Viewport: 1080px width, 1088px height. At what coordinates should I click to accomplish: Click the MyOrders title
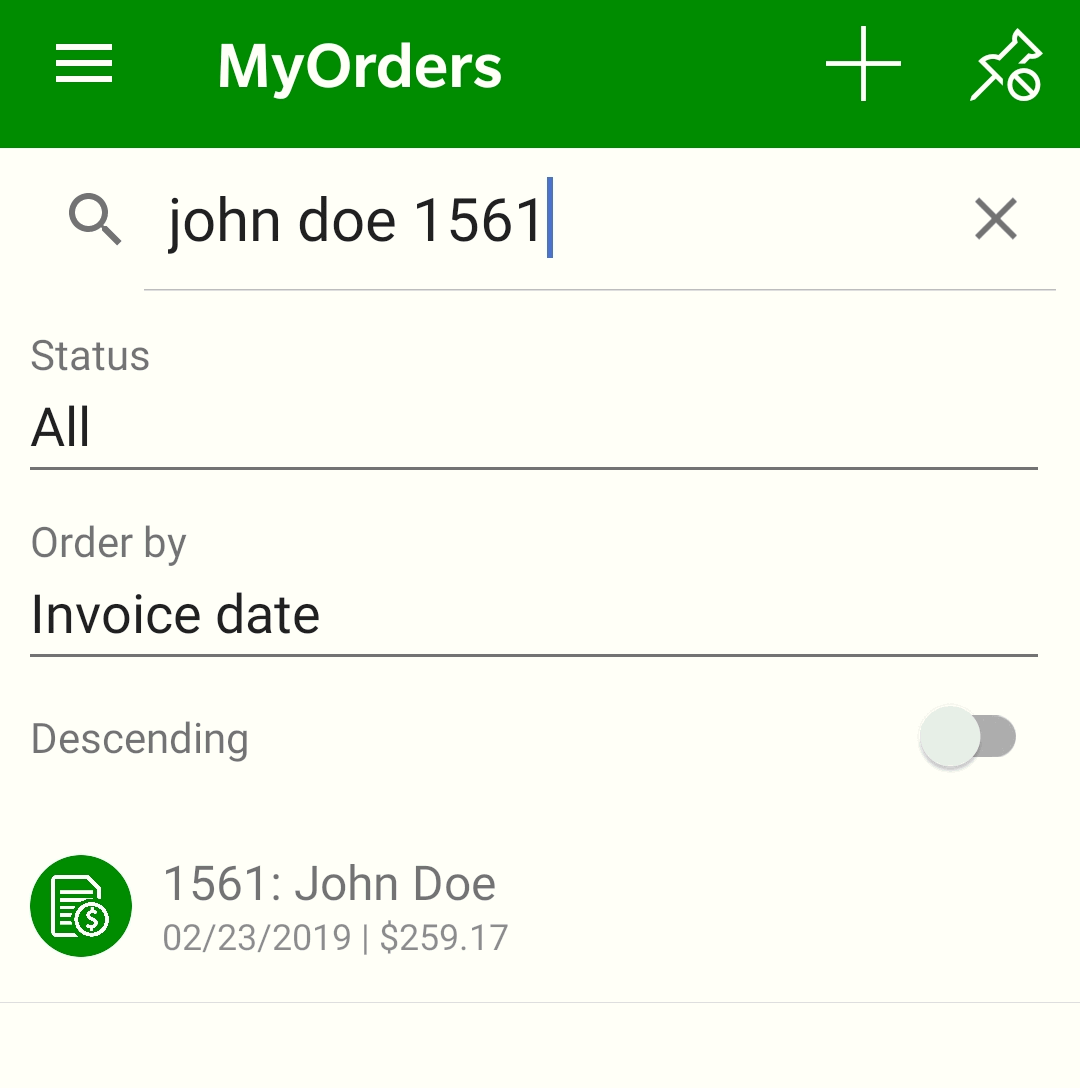pyautogui.click(x=359, y=65)
